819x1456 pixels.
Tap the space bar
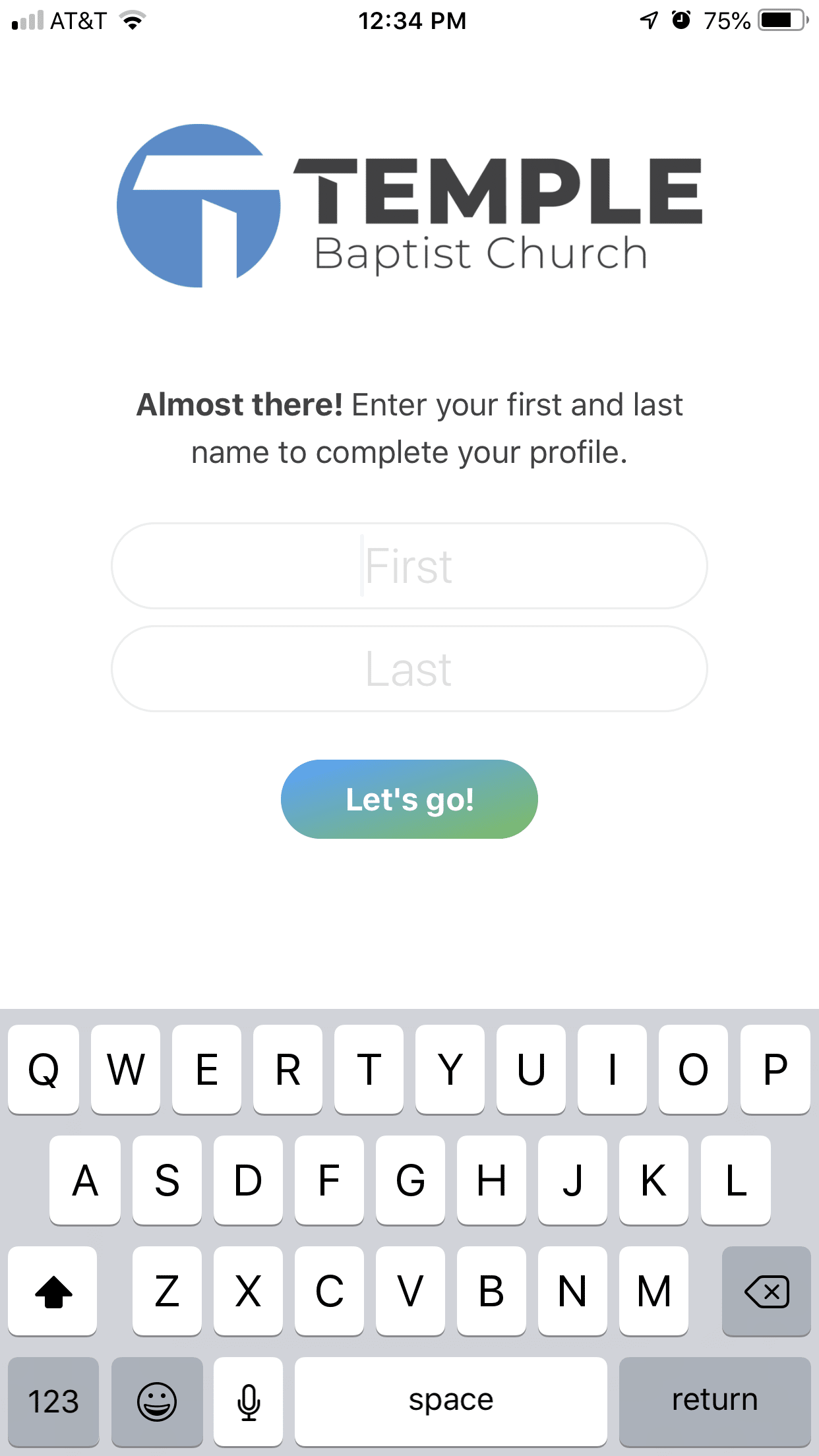pyautogui.click(x=451, y=1401)
